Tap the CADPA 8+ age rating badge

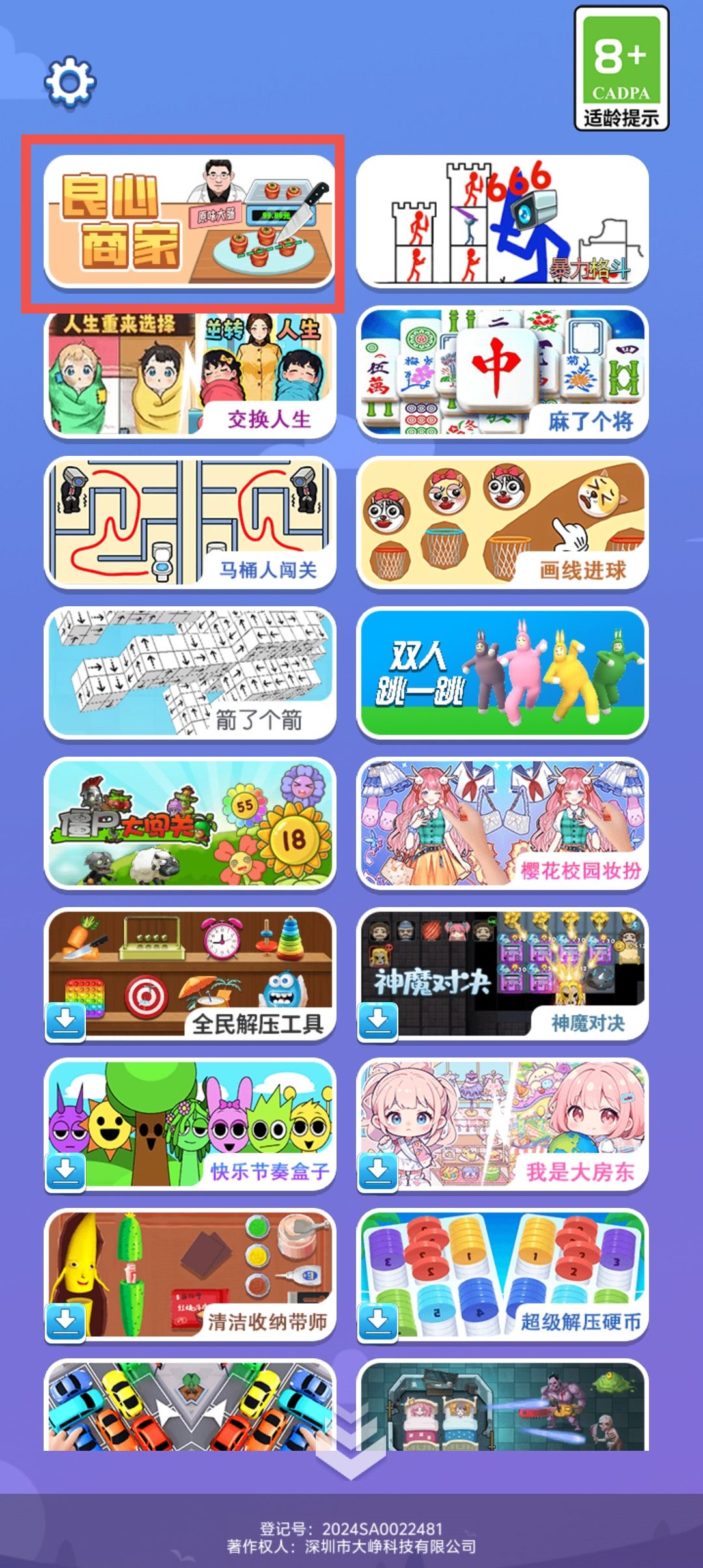click(x=621, y=68)
